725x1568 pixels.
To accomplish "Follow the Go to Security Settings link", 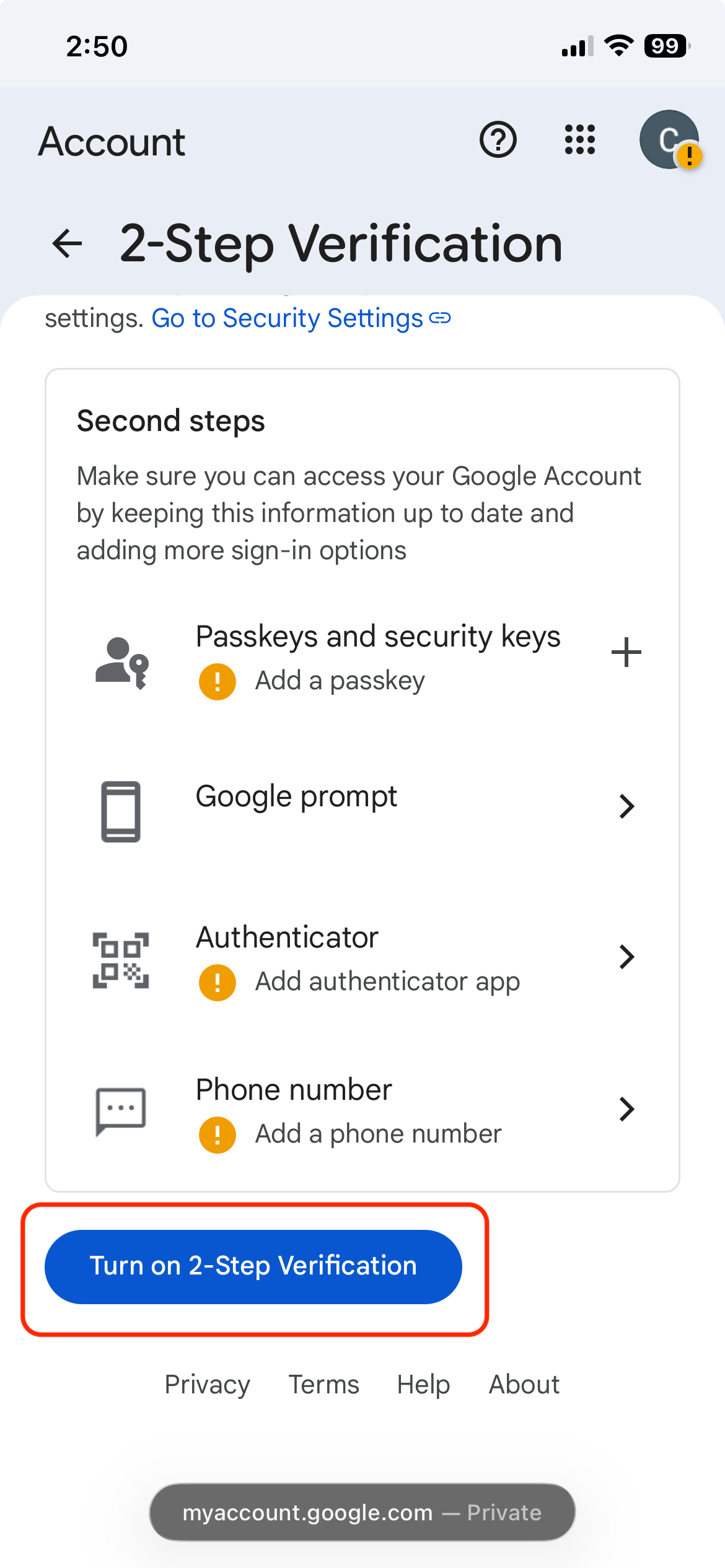I will (x=301, y=318).
